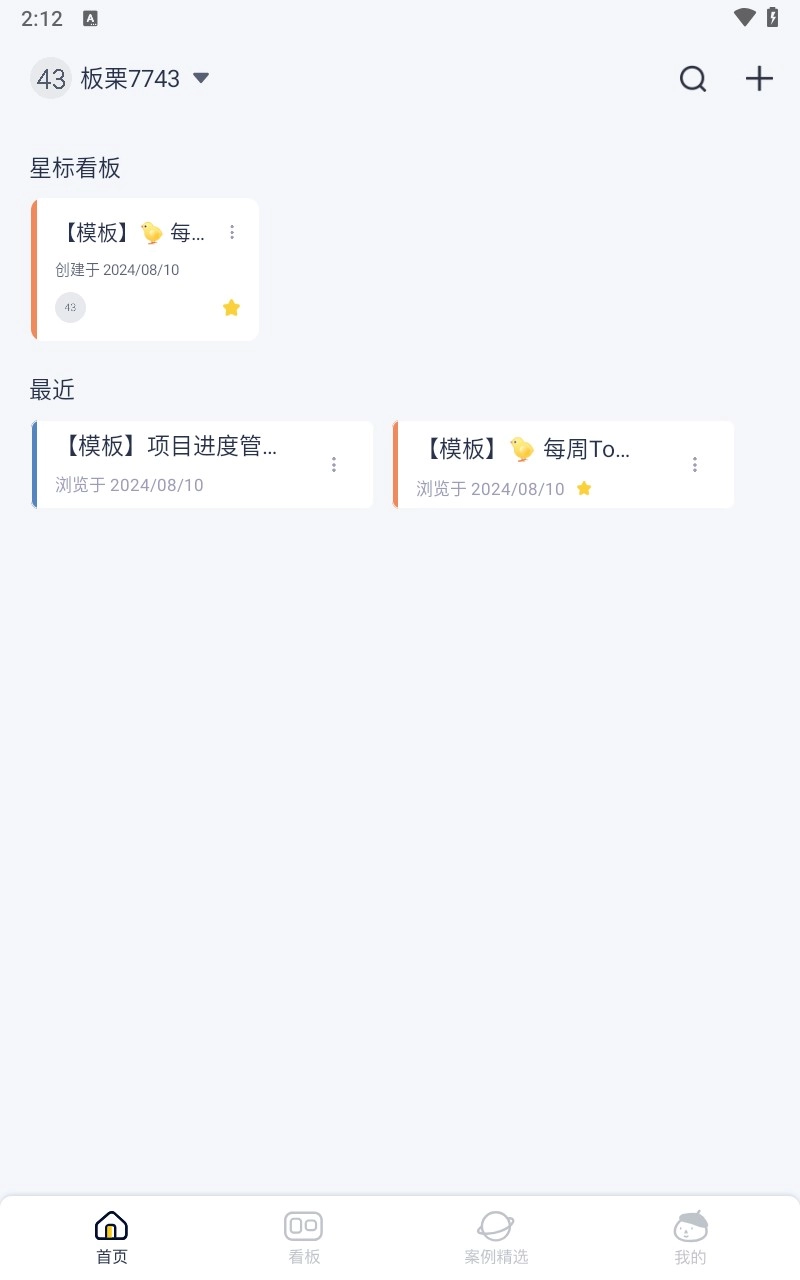This screenshot has height=1280, width=800.
Task: Open more options on the starred board card
Action: click(x=232, y=232)
